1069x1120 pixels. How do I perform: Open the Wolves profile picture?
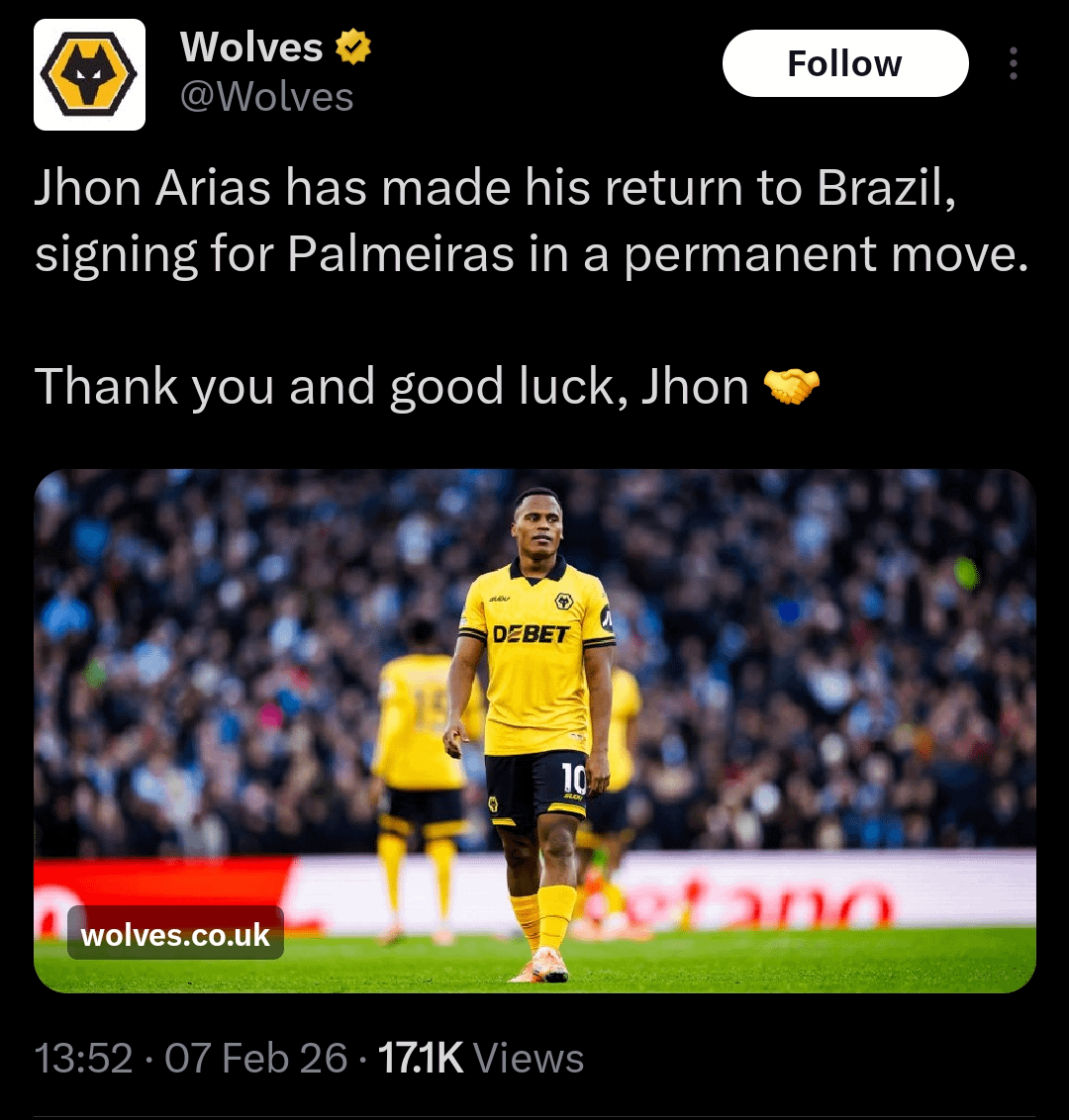90,75
